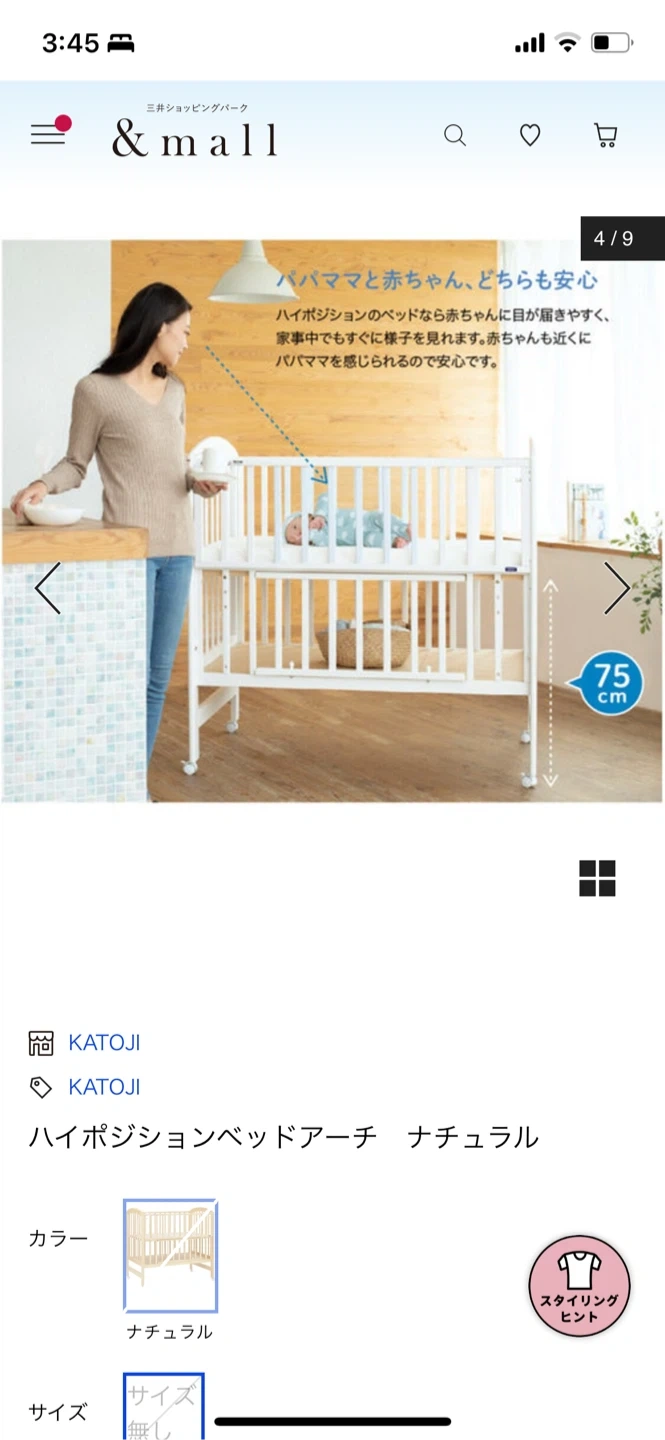Open the search magnifier
The width and height of the screenshot is (665, 1440).
coord(455,136)
